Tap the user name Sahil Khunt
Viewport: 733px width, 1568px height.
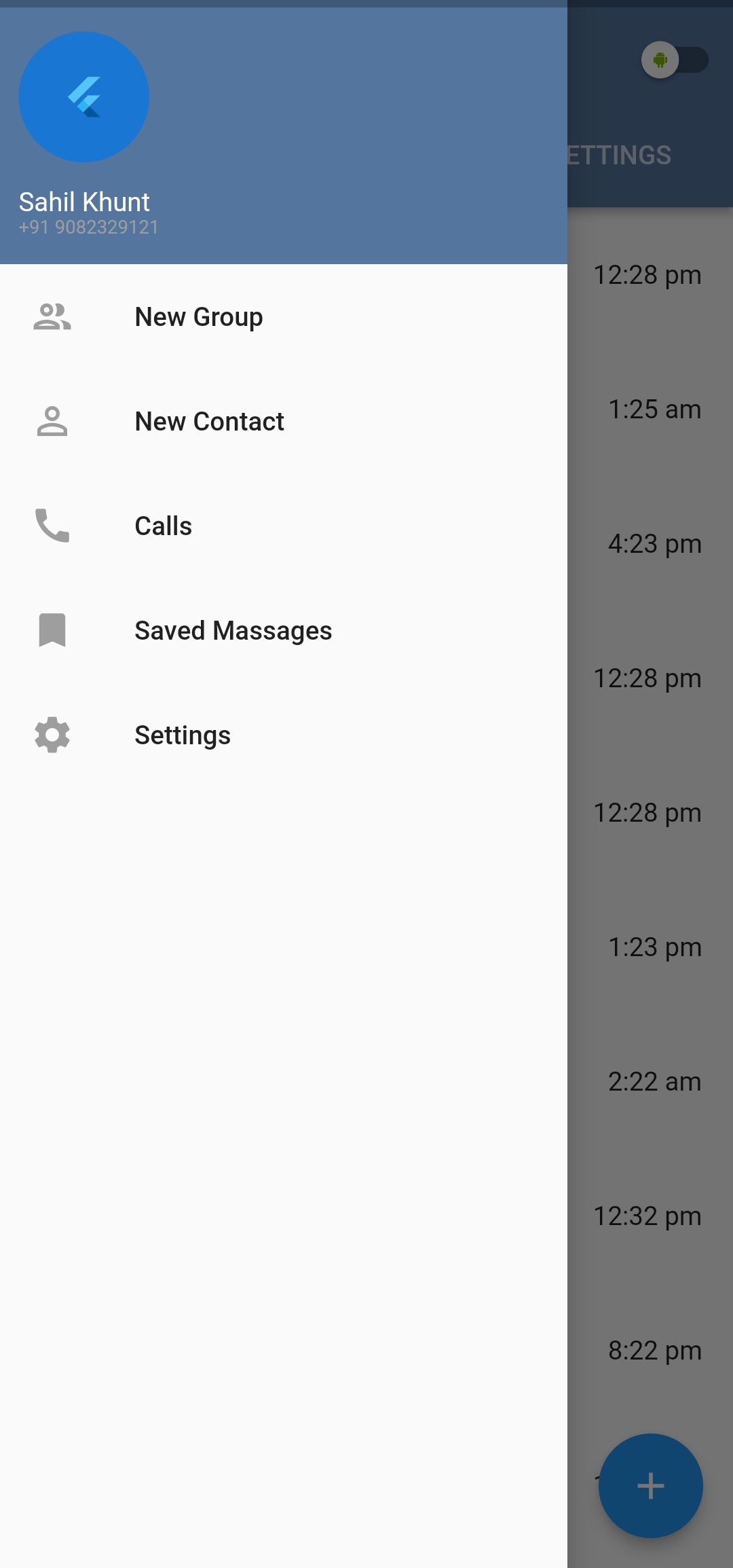tap(83, 202)
